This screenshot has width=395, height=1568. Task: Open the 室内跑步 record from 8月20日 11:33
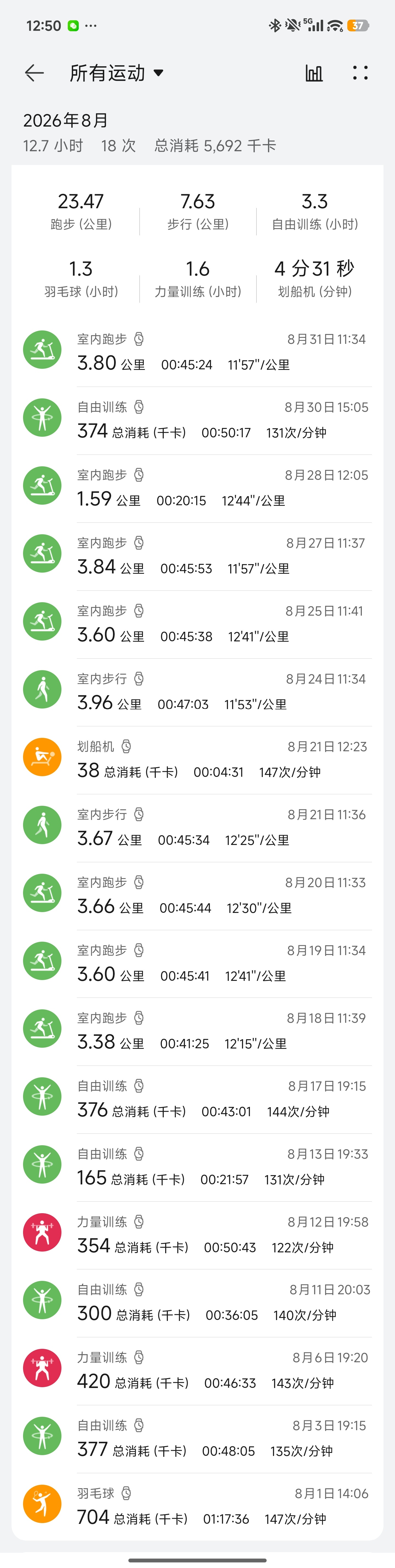(198, 896)
